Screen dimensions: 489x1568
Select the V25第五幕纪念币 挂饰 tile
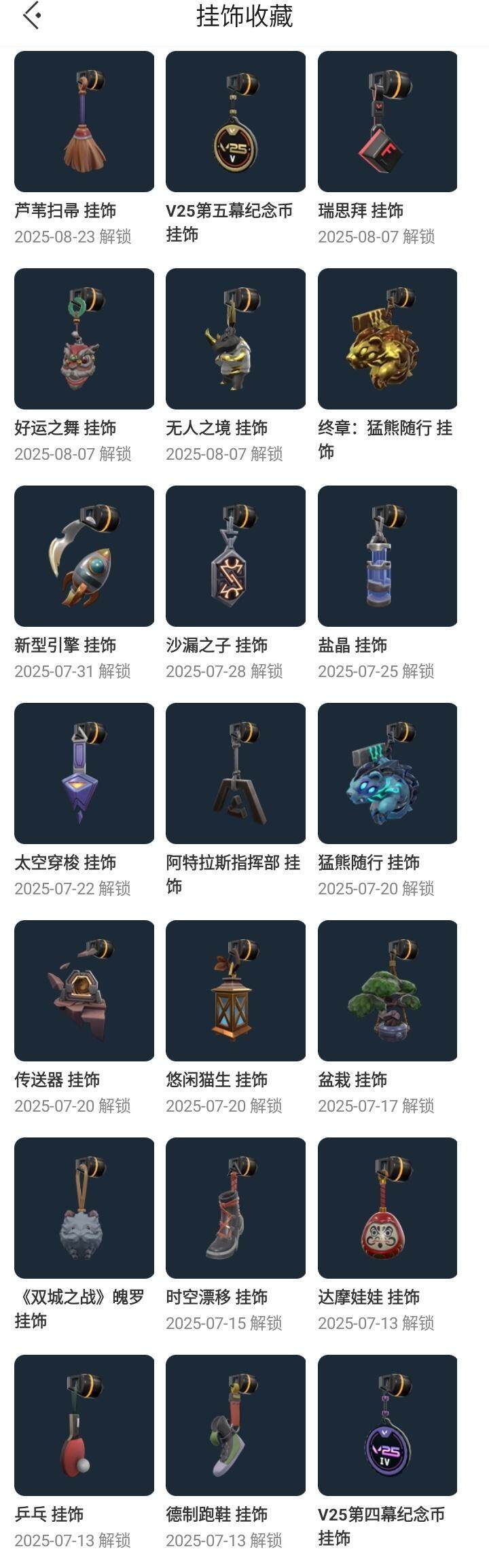[236, 122]
